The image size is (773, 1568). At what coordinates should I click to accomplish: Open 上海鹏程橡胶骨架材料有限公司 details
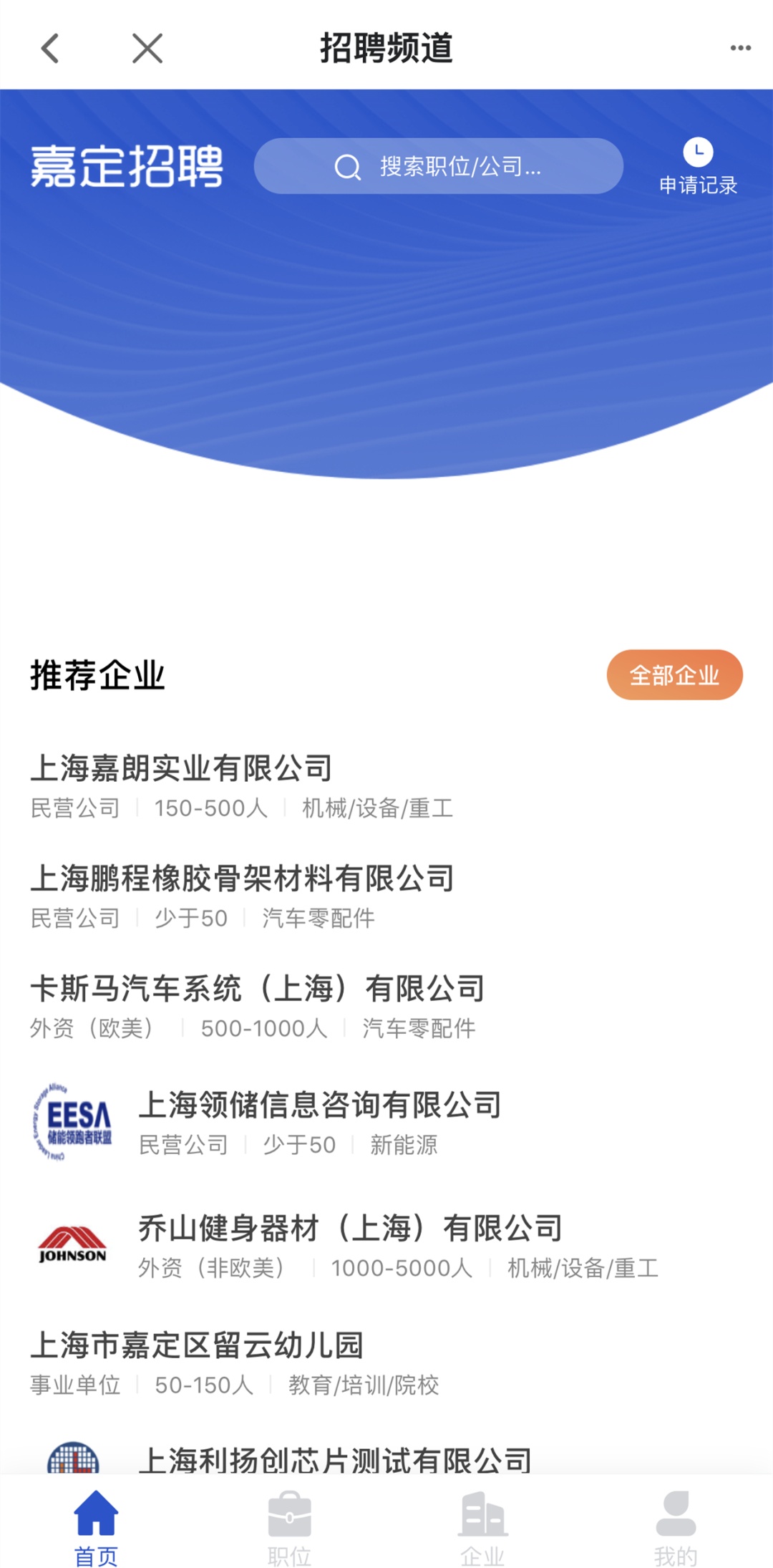(242, 879)
